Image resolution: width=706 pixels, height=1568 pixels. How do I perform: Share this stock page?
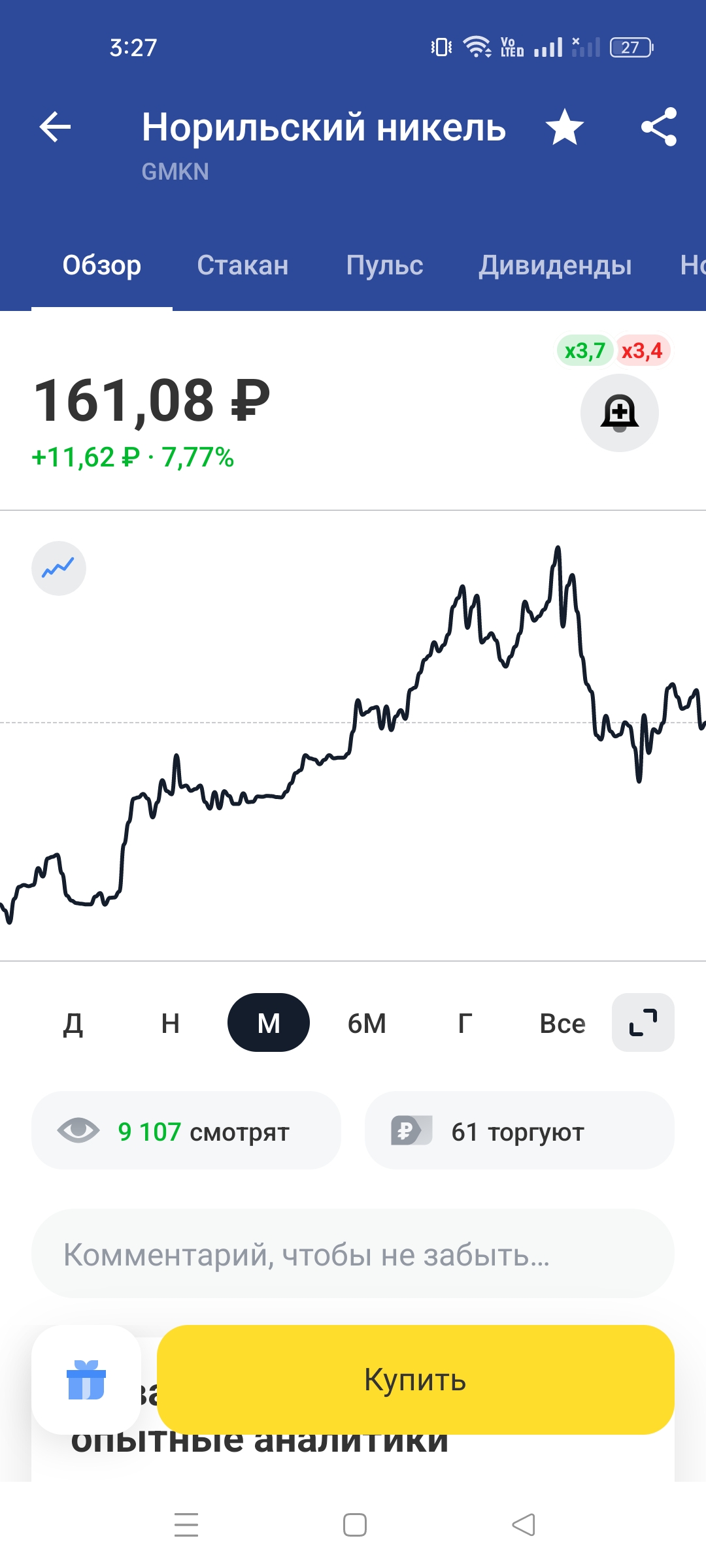pyautogui.click(x=658, y=127)
